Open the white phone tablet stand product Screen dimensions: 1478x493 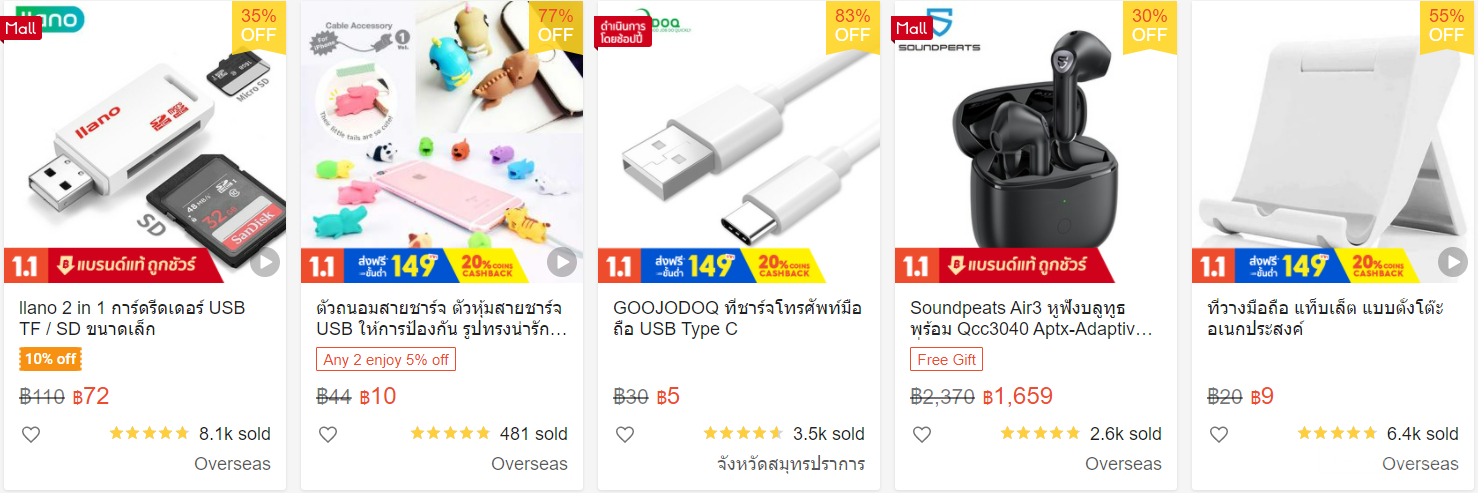(1325, 318)
